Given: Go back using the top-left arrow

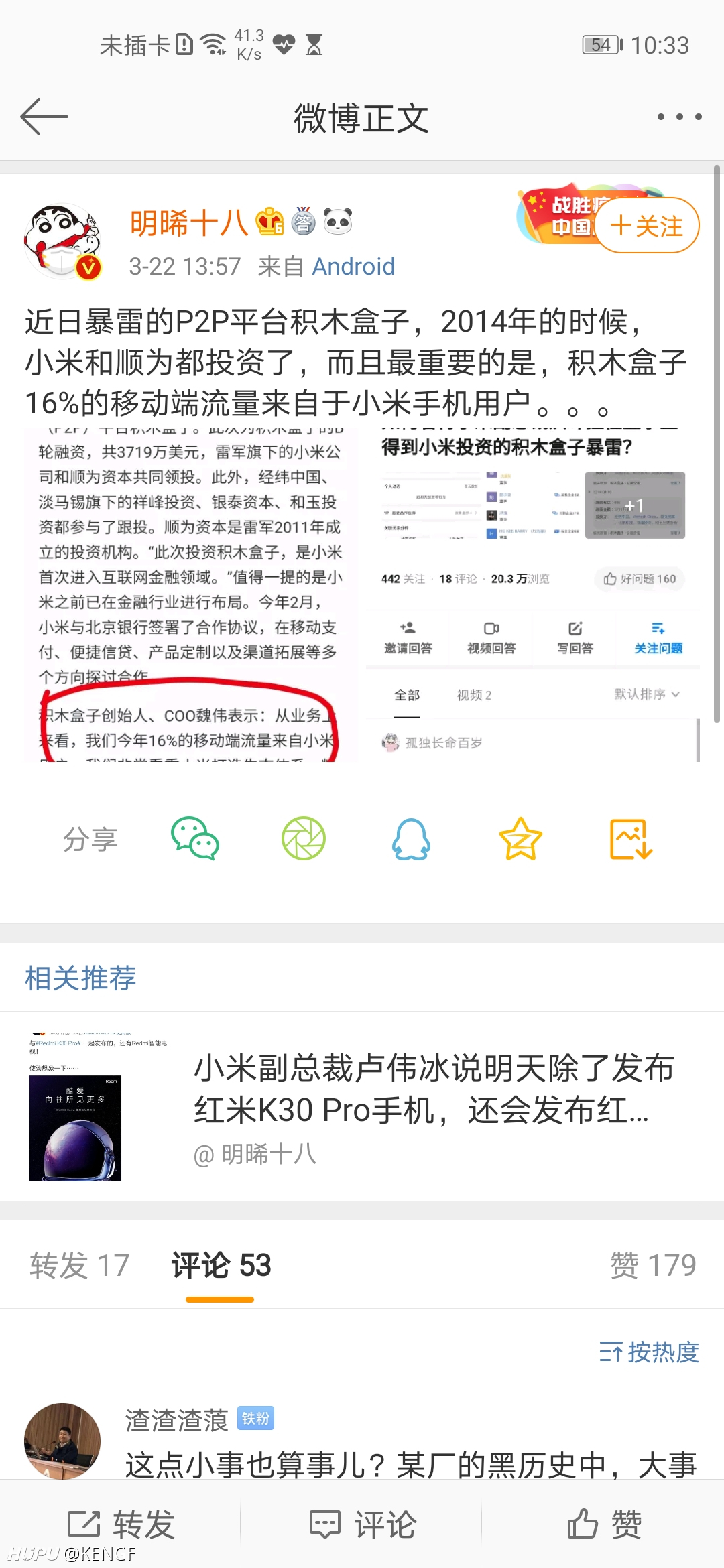Looking at the screenshot, I should [44, 117].
